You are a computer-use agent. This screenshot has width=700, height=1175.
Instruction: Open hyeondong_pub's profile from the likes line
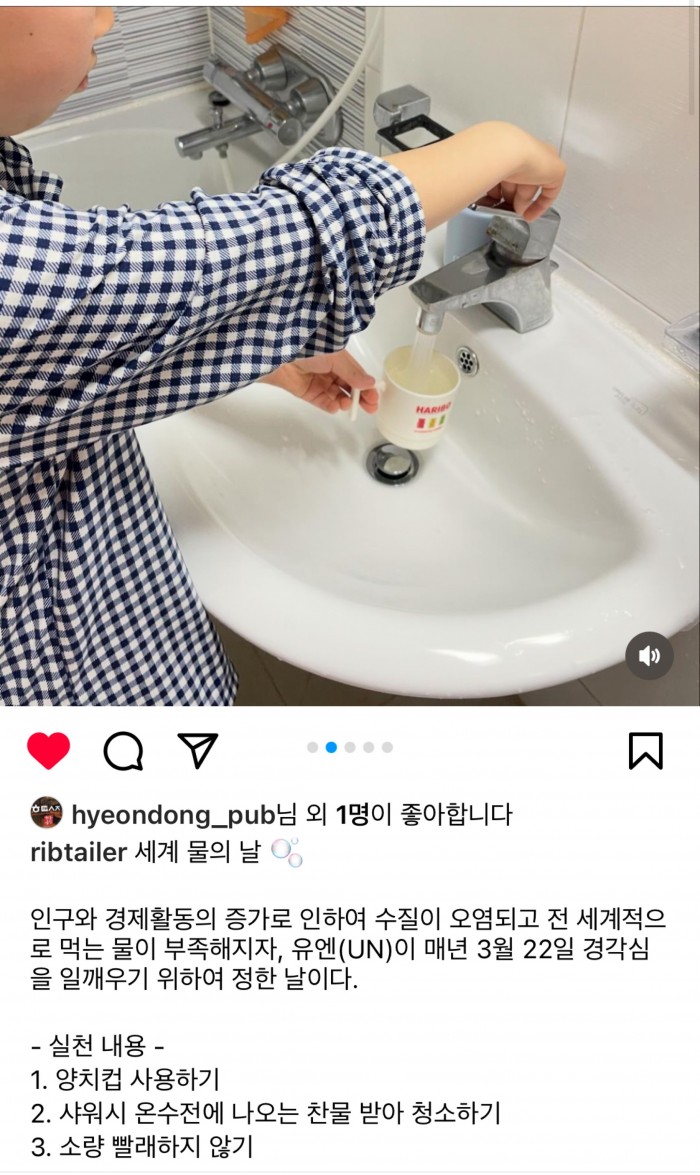[x=172, y=815]
